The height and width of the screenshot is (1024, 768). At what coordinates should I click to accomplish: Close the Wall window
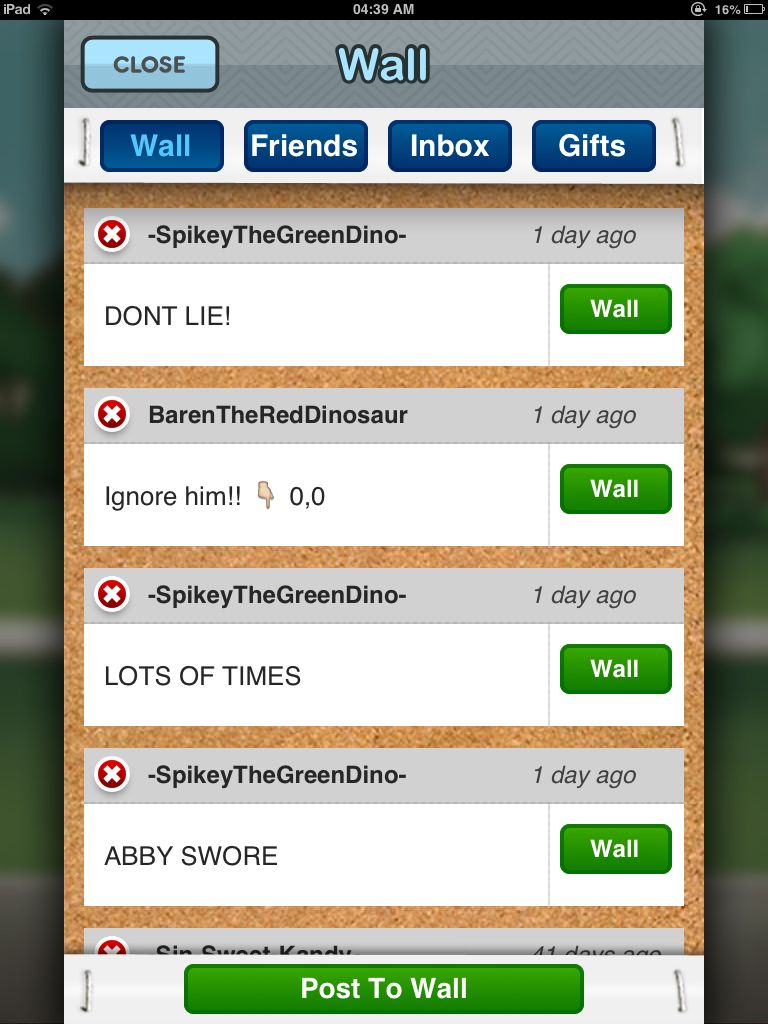pos(149,65)
